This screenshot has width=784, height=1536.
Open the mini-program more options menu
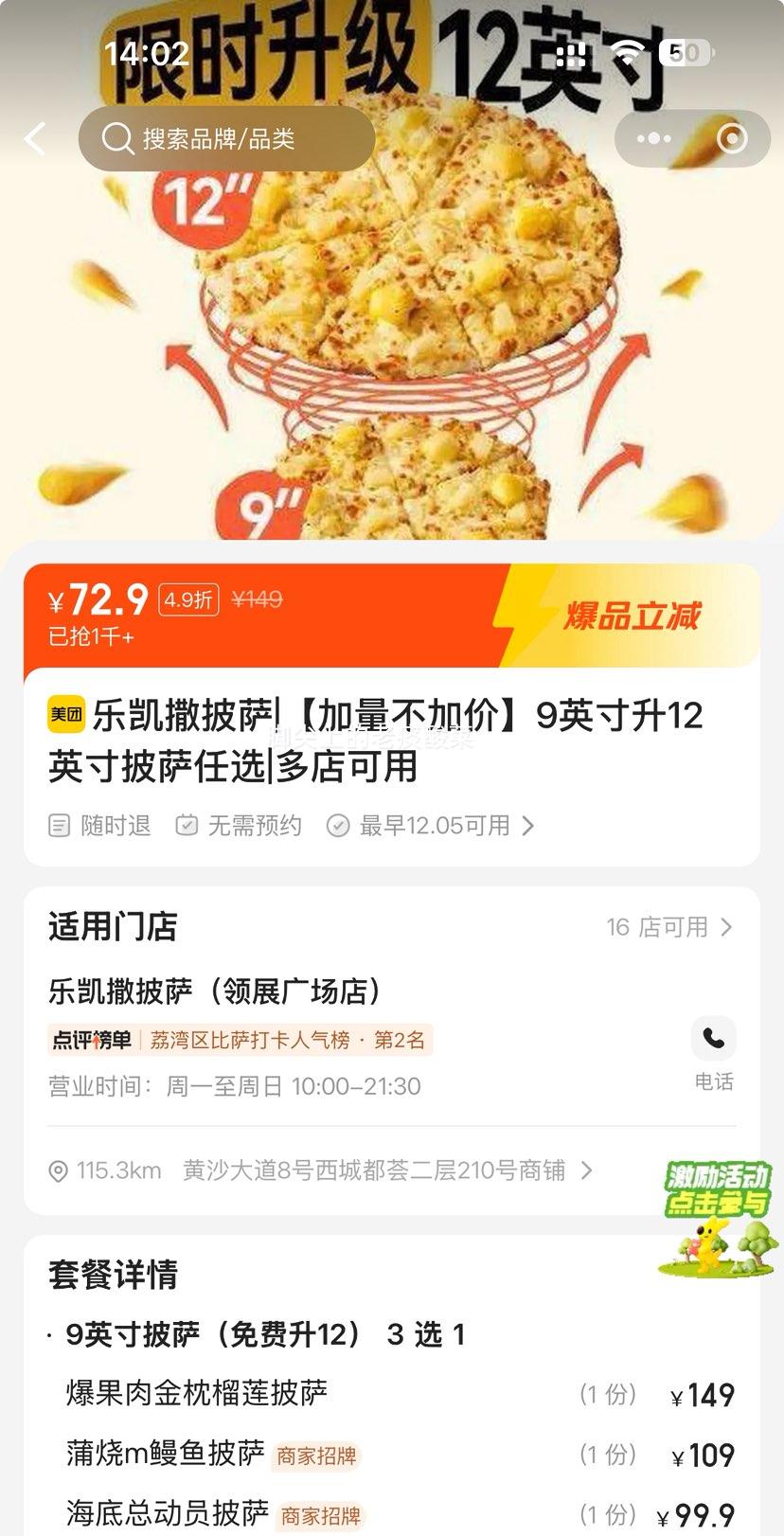click(653, 139)
